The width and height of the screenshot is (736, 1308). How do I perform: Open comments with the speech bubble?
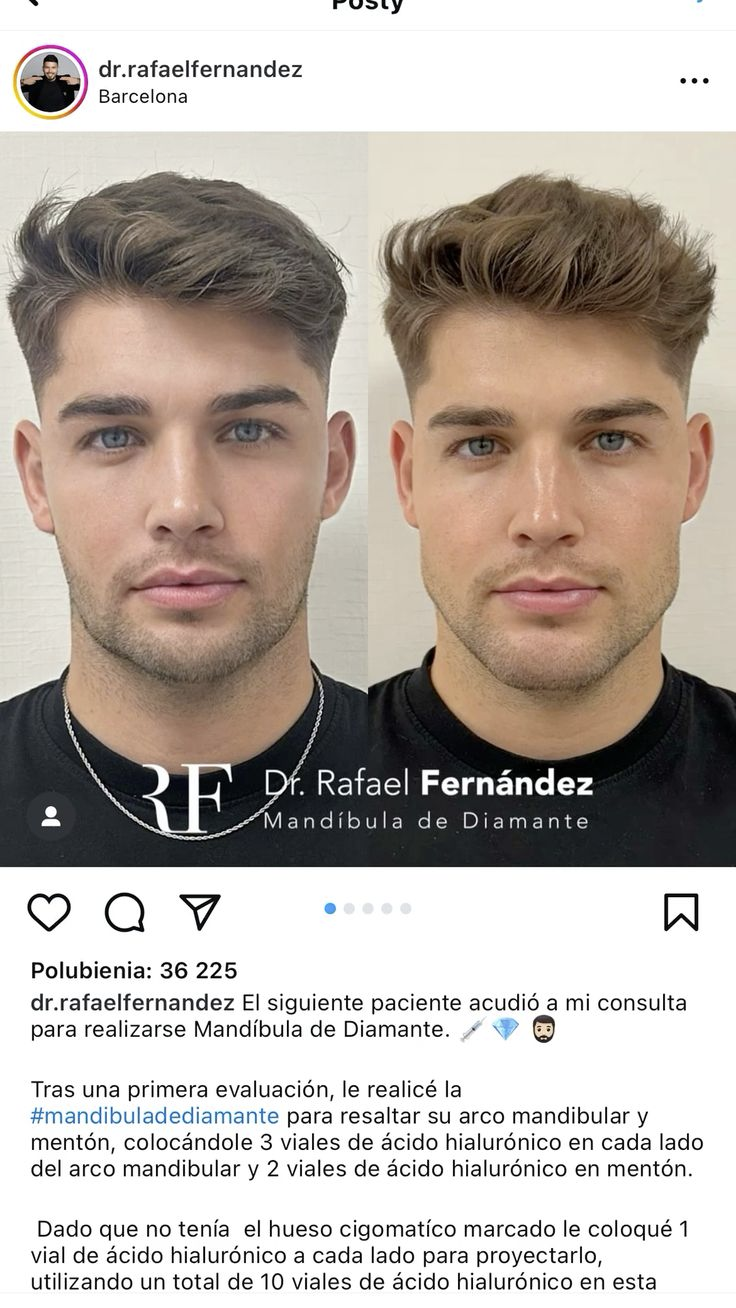point(125,911)
